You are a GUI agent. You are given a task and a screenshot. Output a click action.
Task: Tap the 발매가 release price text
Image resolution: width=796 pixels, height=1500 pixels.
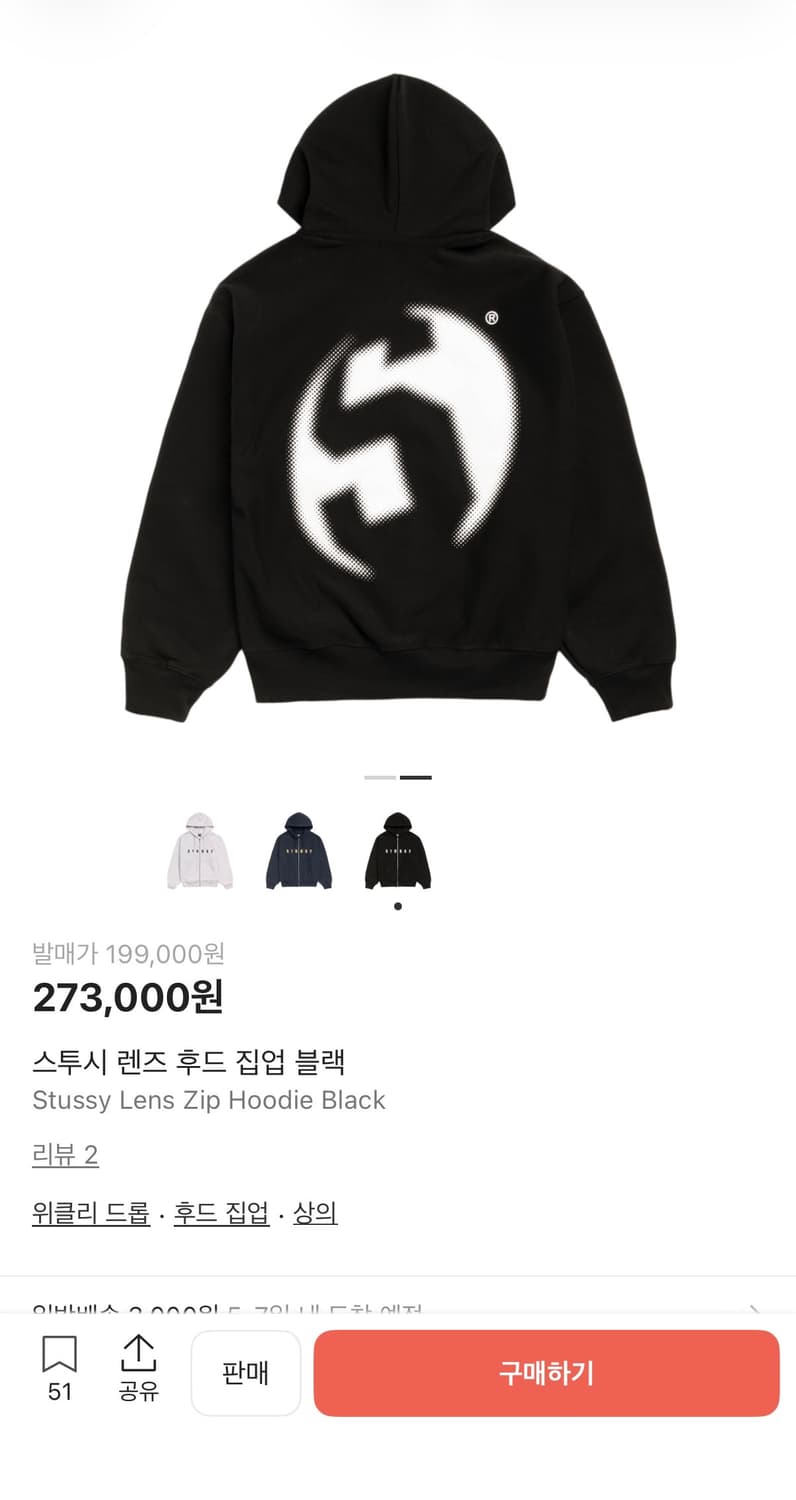[x=130, y=955]
